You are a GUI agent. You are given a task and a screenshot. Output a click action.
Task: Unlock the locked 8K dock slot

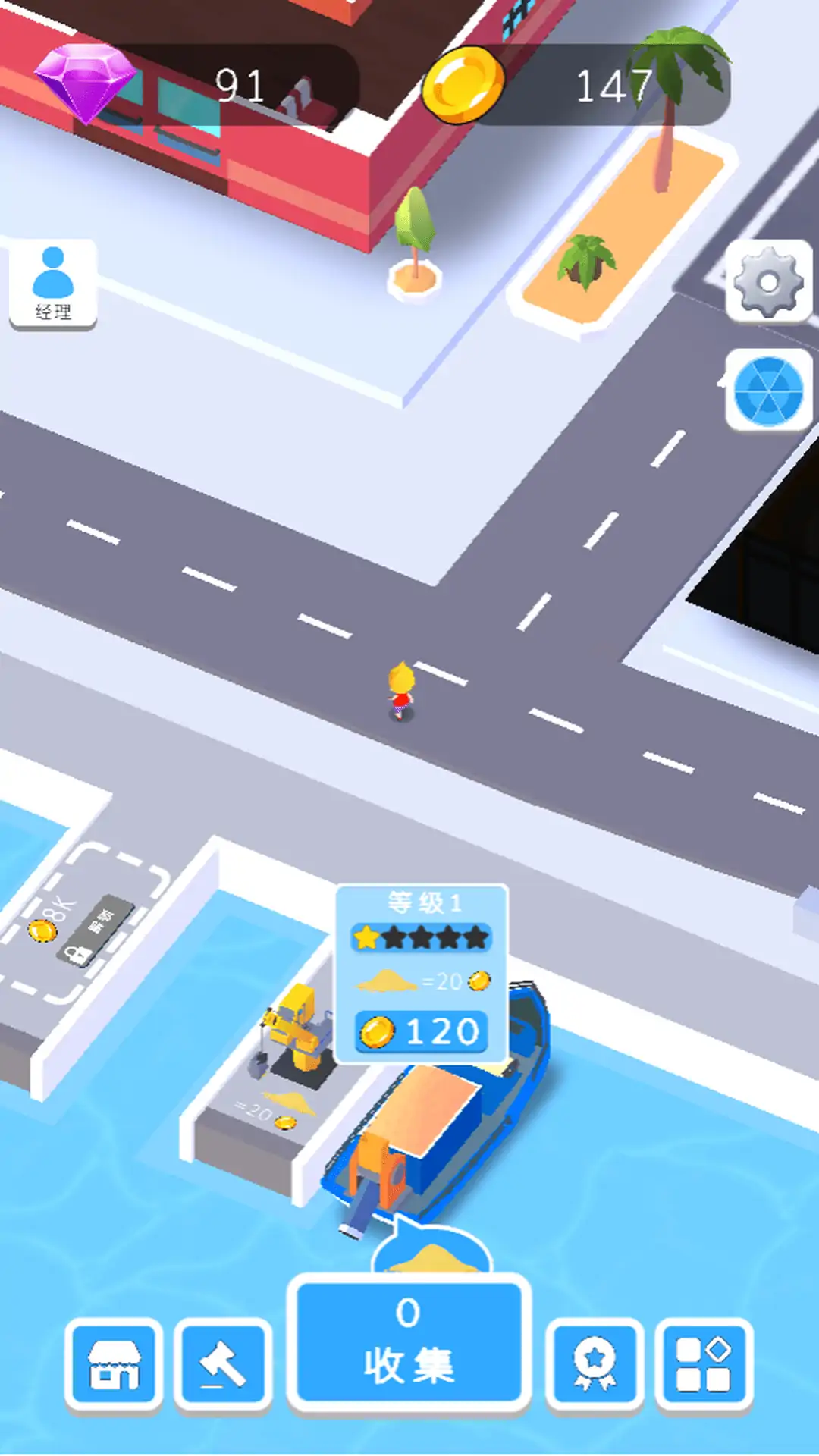[99, 933]
